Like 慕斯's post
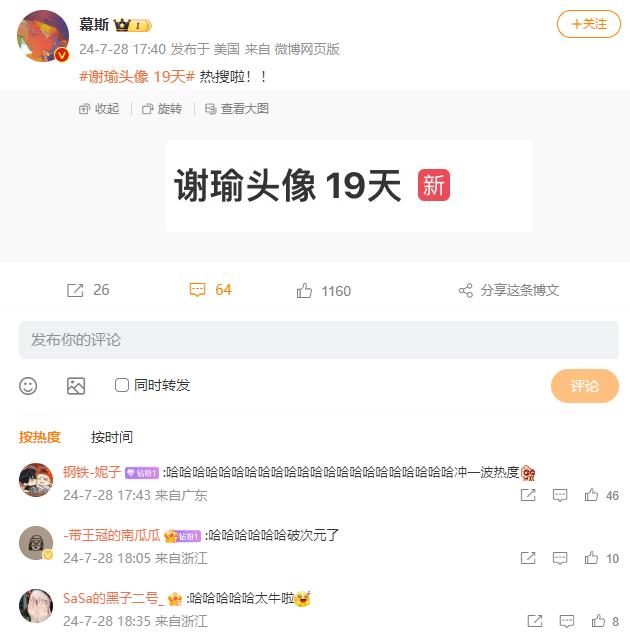The width and height of the screenshot is (630, 639). pyautogui.click(x=324, y=291)
